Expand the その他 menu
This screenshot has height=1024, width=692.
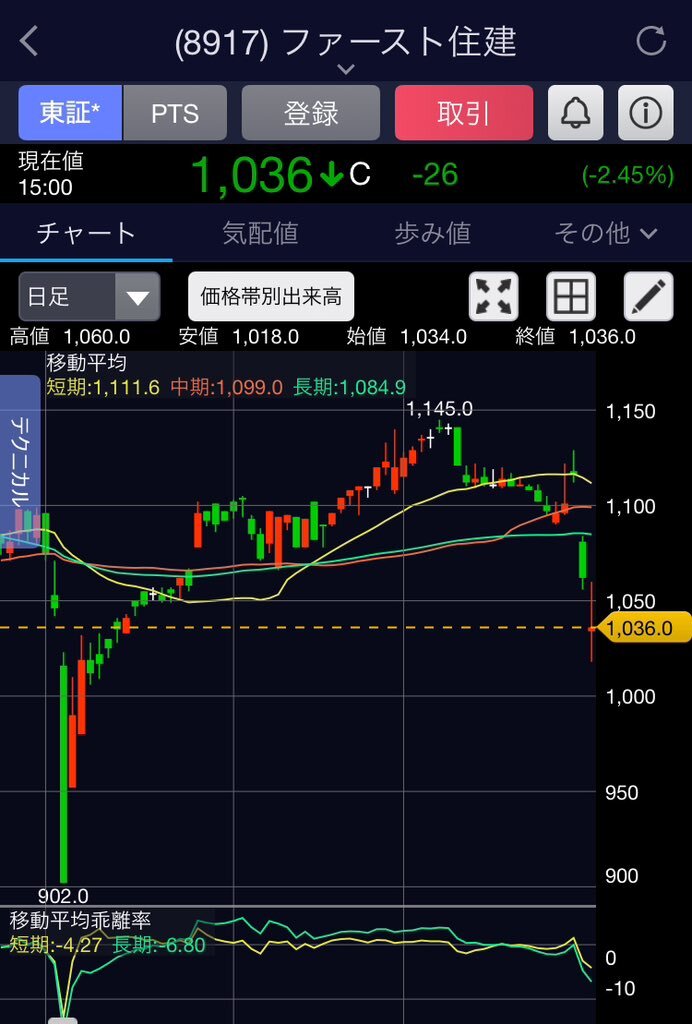[605, 234]
